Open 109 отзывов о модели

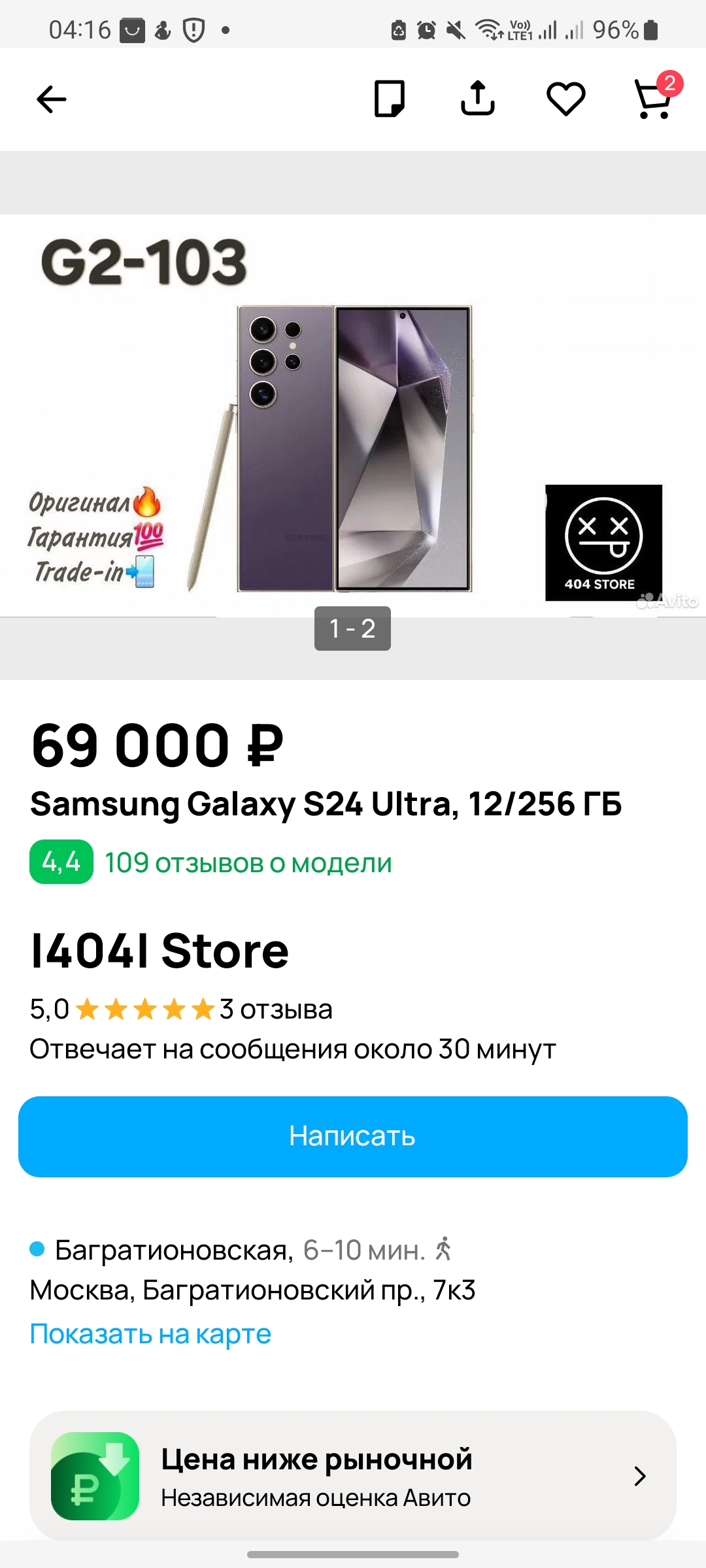click(x=248, y=862)
